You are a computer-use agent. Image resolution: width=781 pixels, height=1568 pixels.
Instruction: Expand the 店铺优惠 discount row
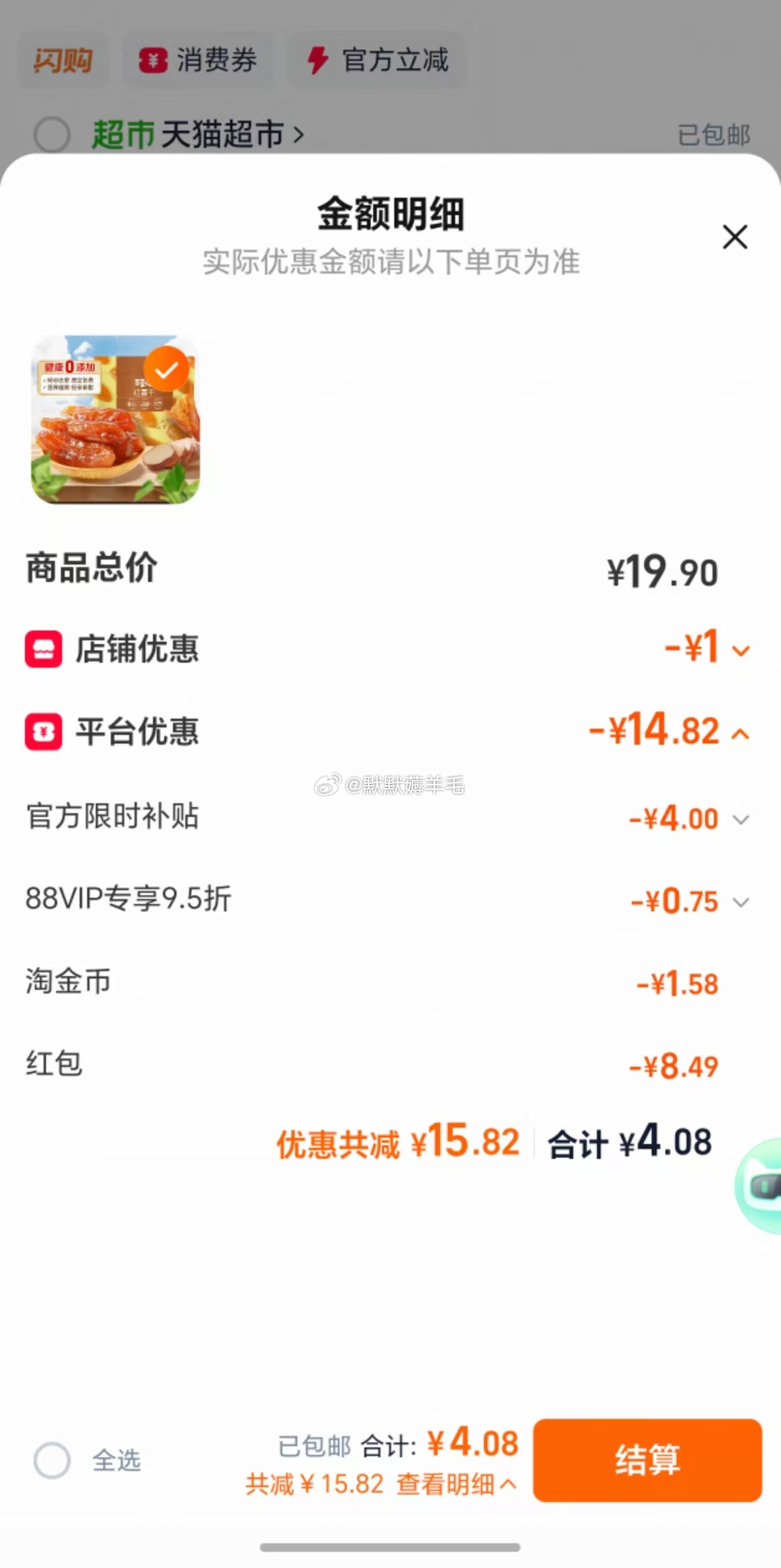(741, 650)
